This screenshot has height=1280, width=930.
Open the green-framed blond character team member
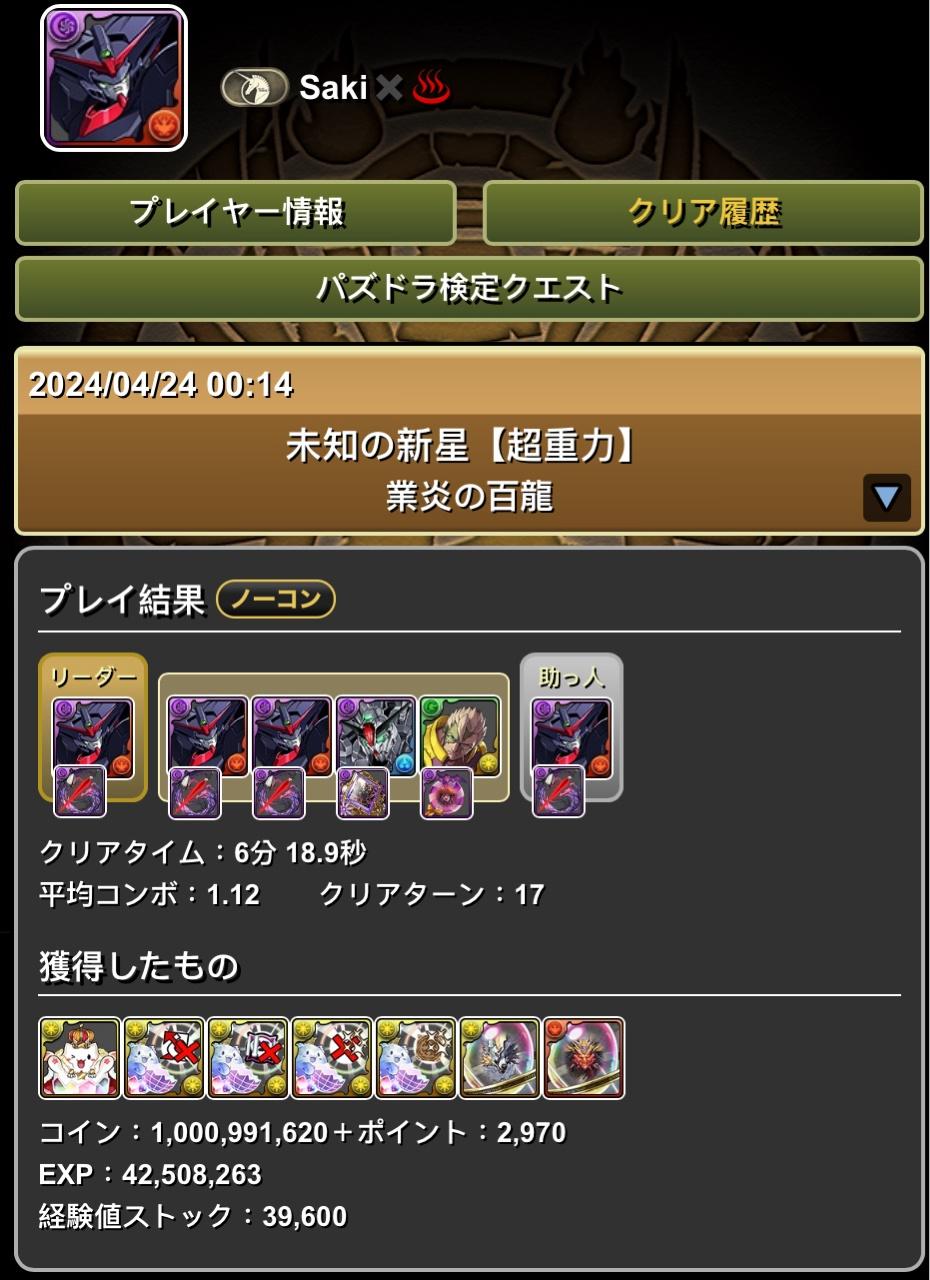point(459,737)
